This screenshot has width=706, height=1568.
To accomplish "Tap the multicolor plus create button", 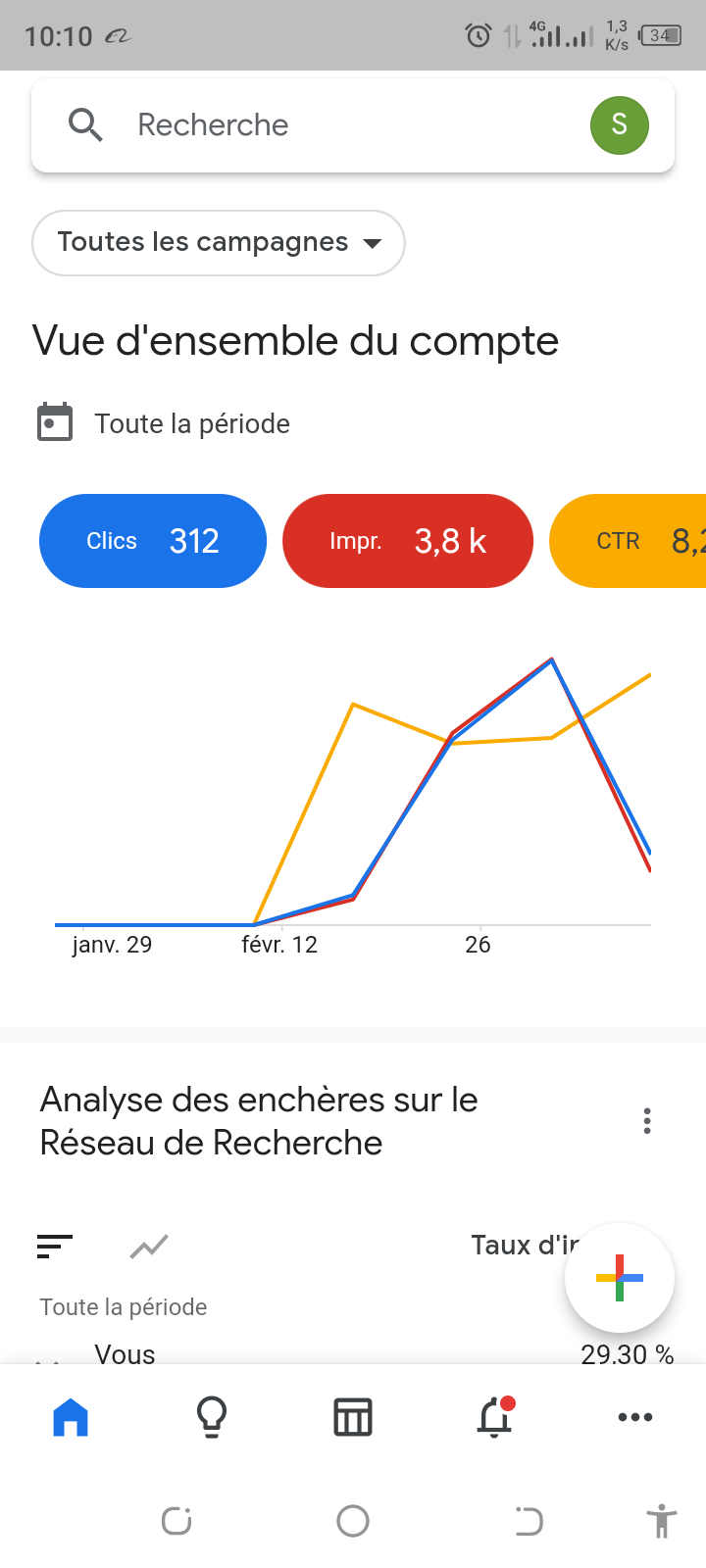I will point(620,1278).
